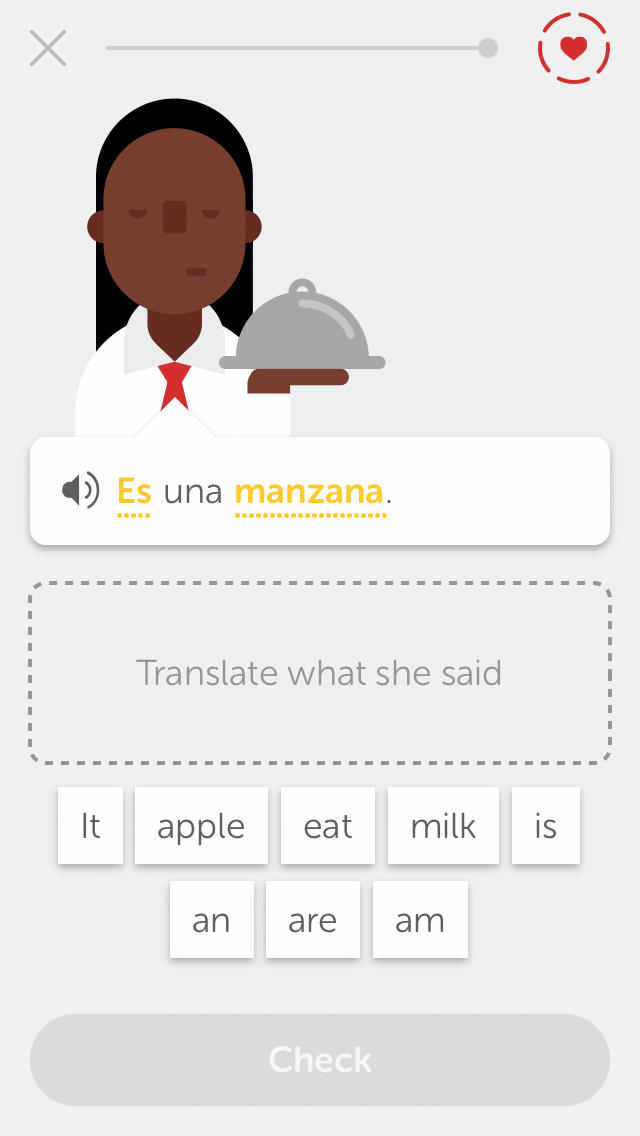Tap the Check button

pos(320,1059)
